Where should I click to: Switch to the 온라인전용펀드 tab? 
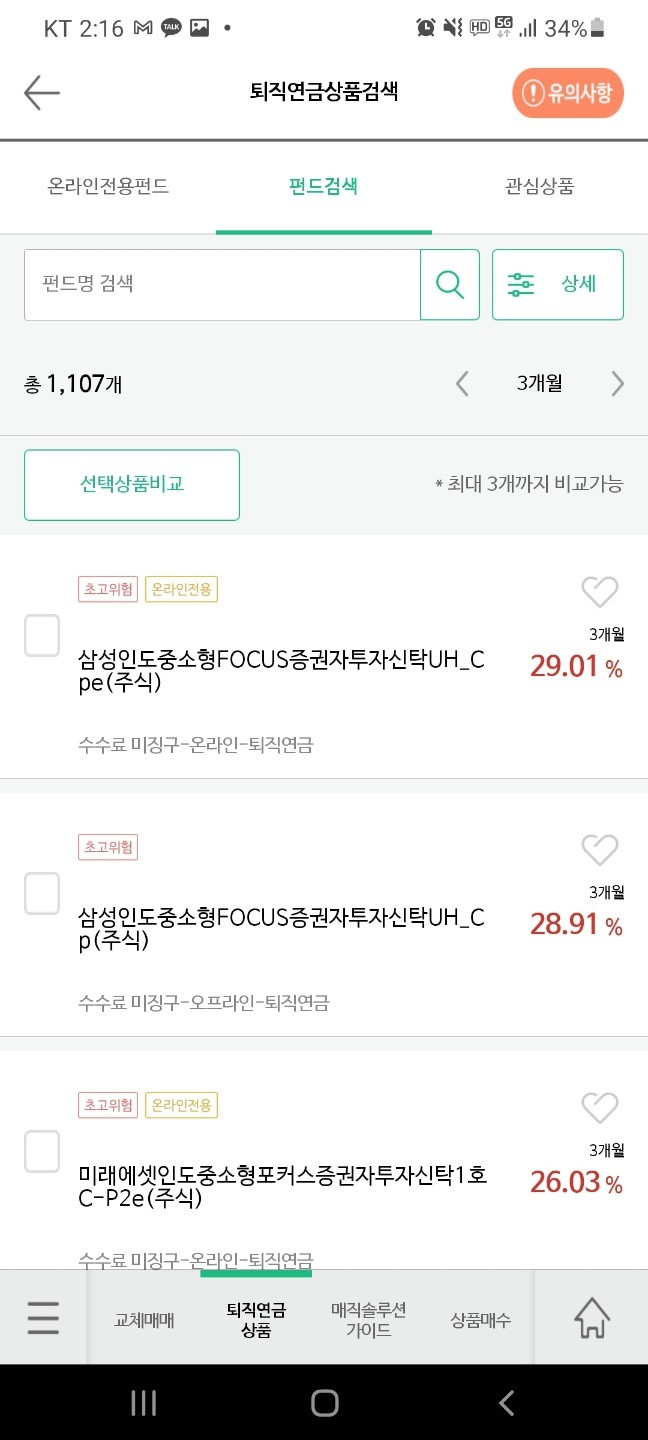point(108,186)
